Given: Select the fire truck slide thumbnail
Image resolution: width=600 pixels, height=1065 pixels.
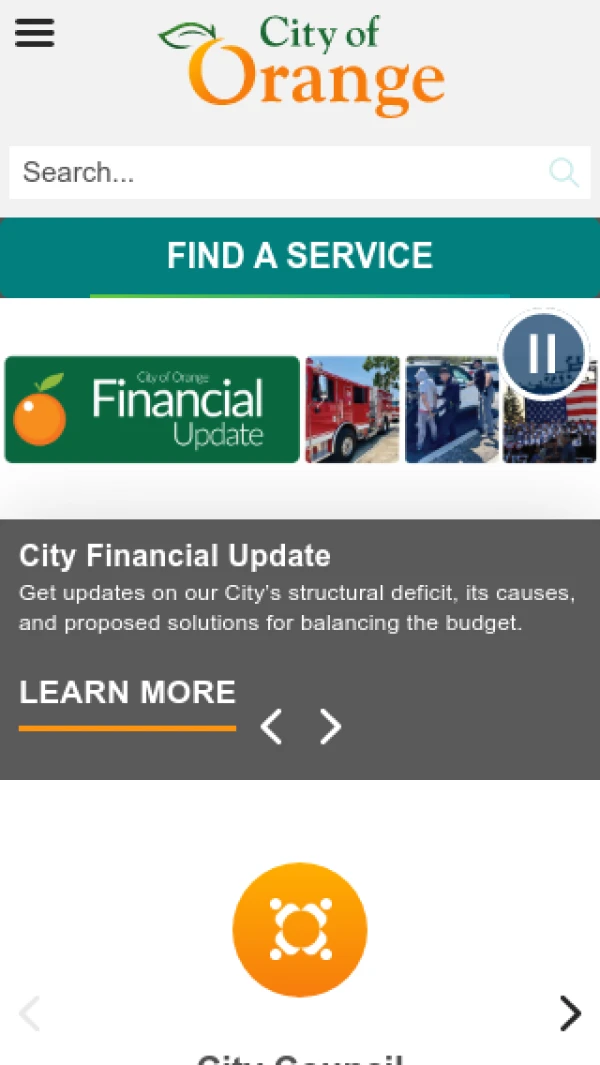Looking at the screenshot, I should [x=352, y=409].
